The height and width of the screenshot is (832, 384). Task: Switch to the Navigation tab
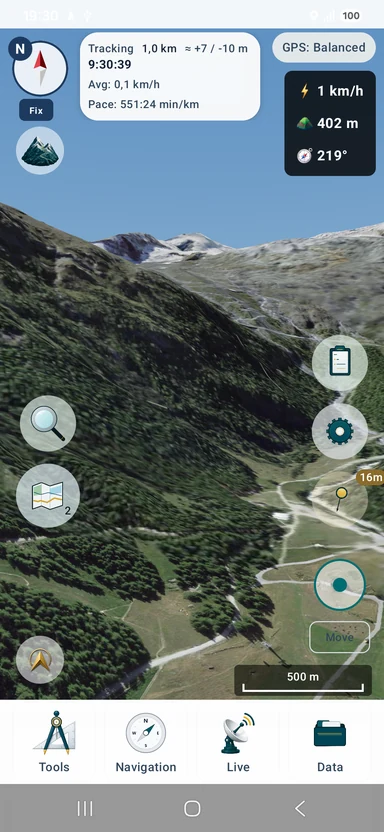[x=146, y=742]
